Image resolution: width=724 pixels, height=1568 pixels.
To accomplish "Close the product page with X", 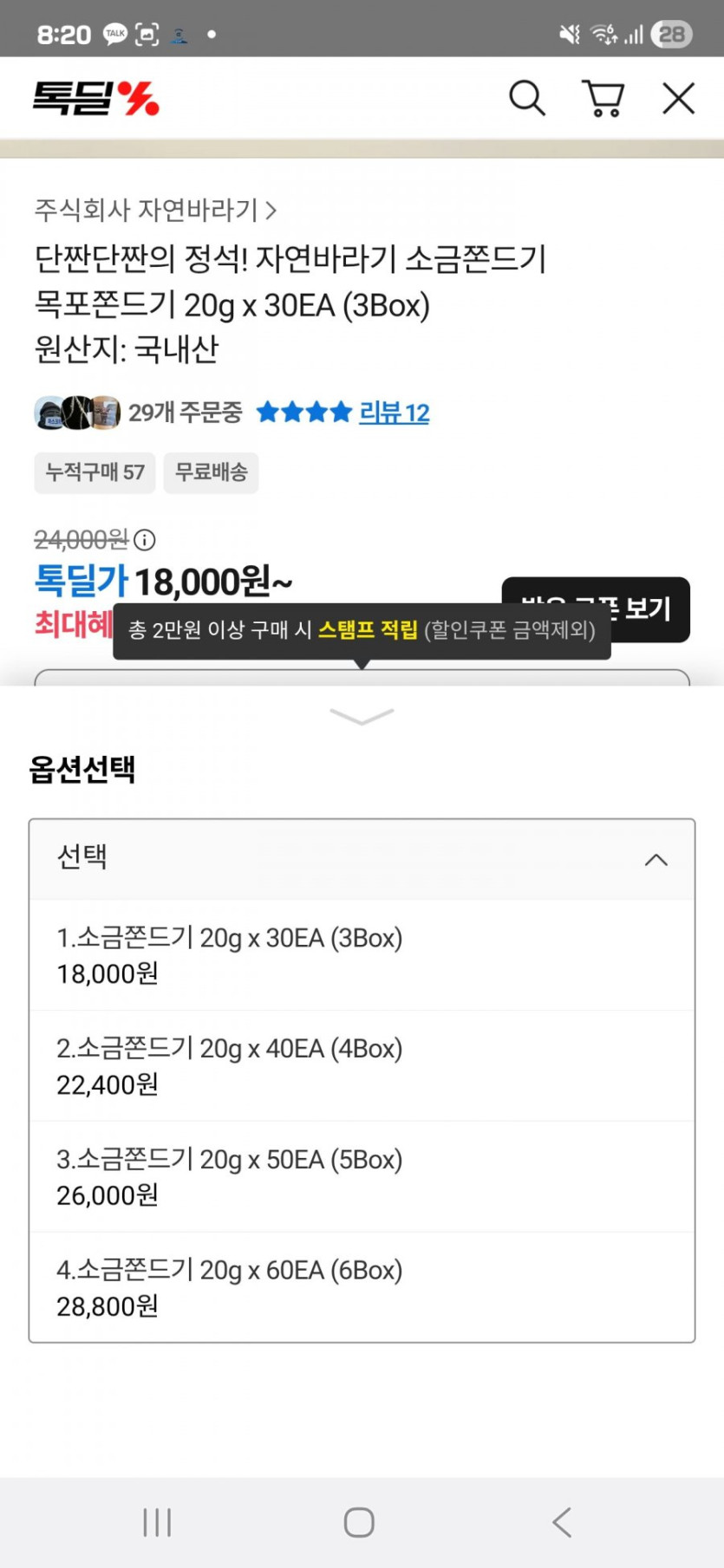I will (x=678, y=98).
